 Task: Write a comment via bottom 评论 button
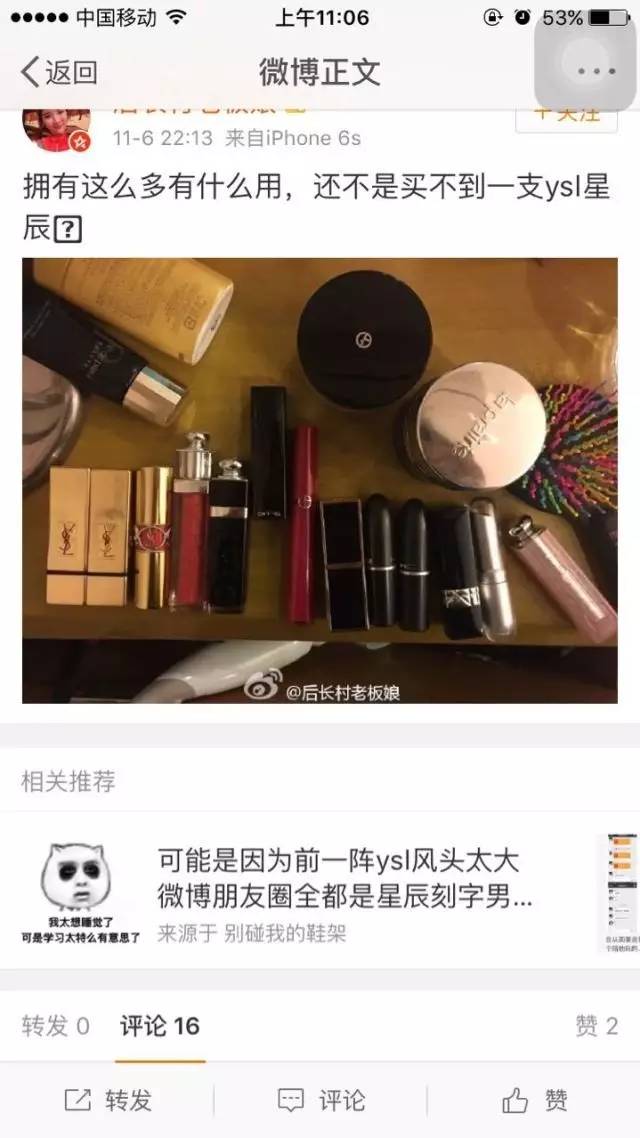321,1101
